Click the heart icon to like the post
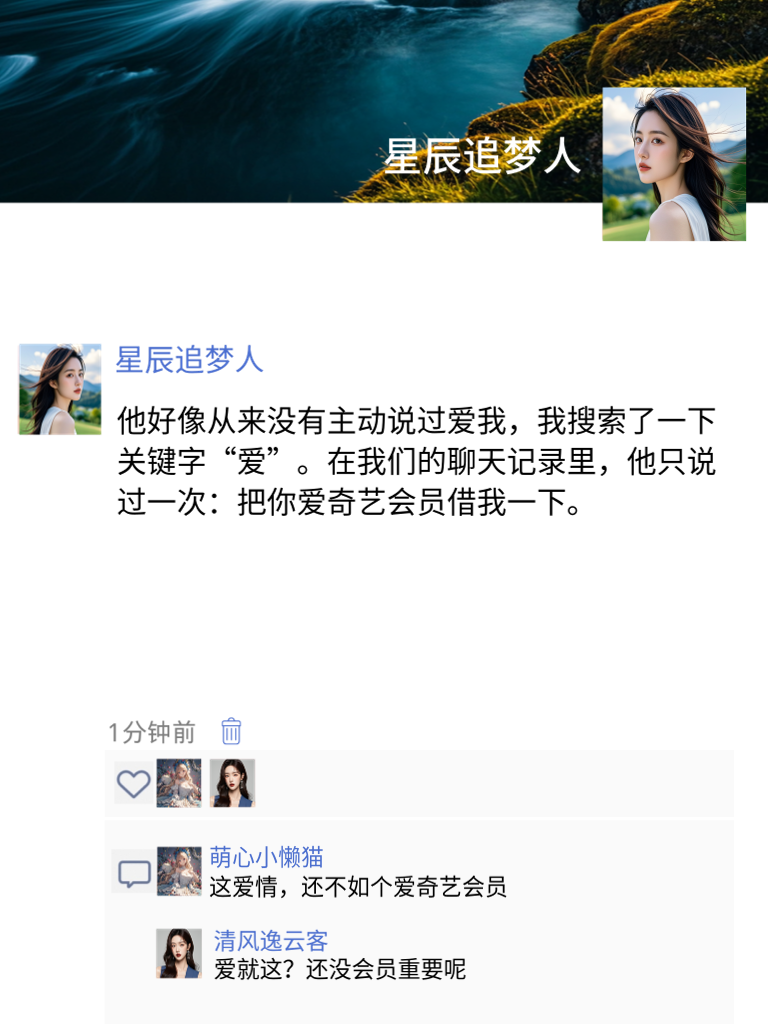Image resolution: width=768 pixels, height=1024 pixels. [134, 784]
